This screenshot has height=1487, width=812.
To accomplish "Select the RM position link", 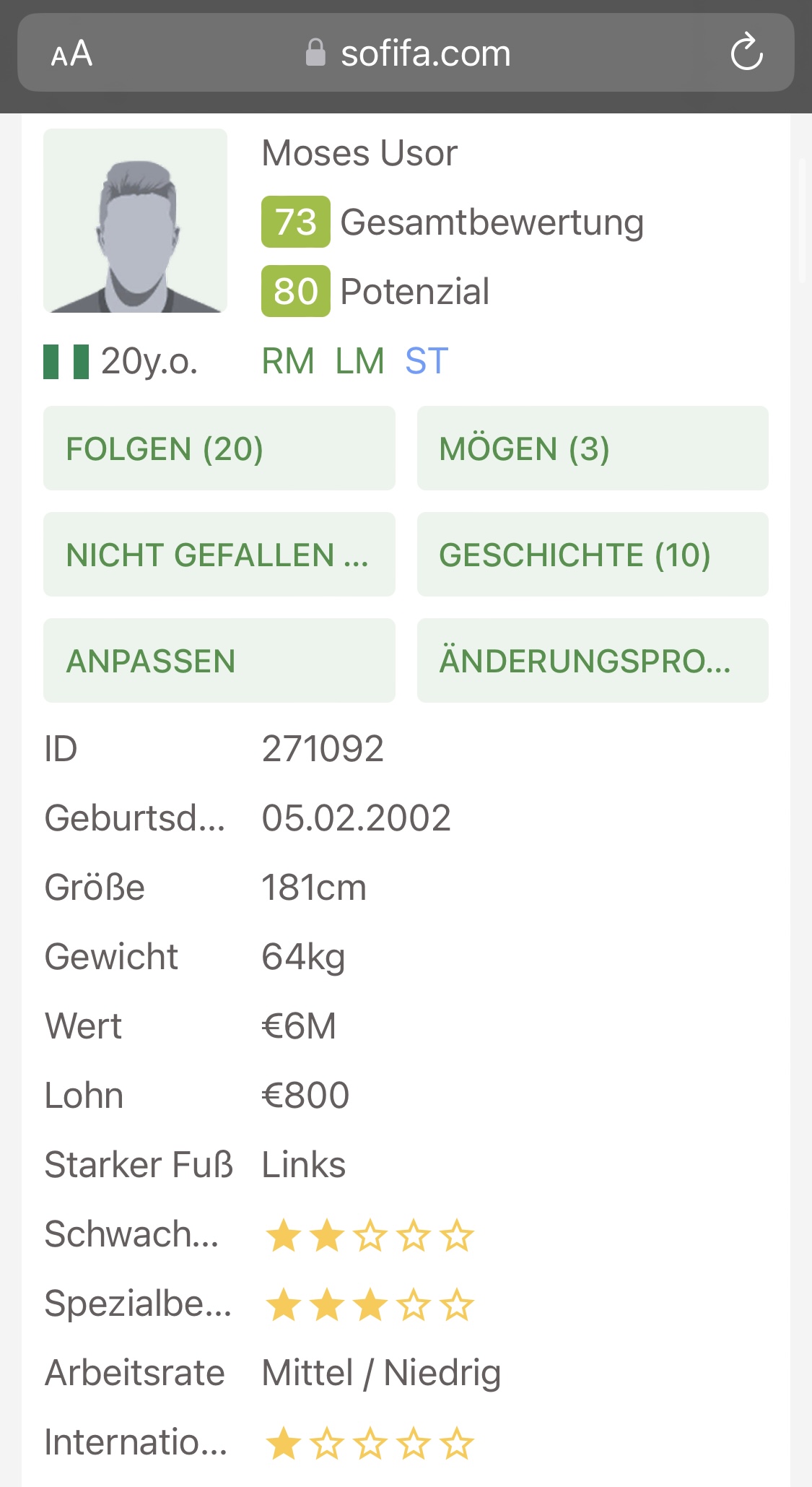I will (288, 361).
